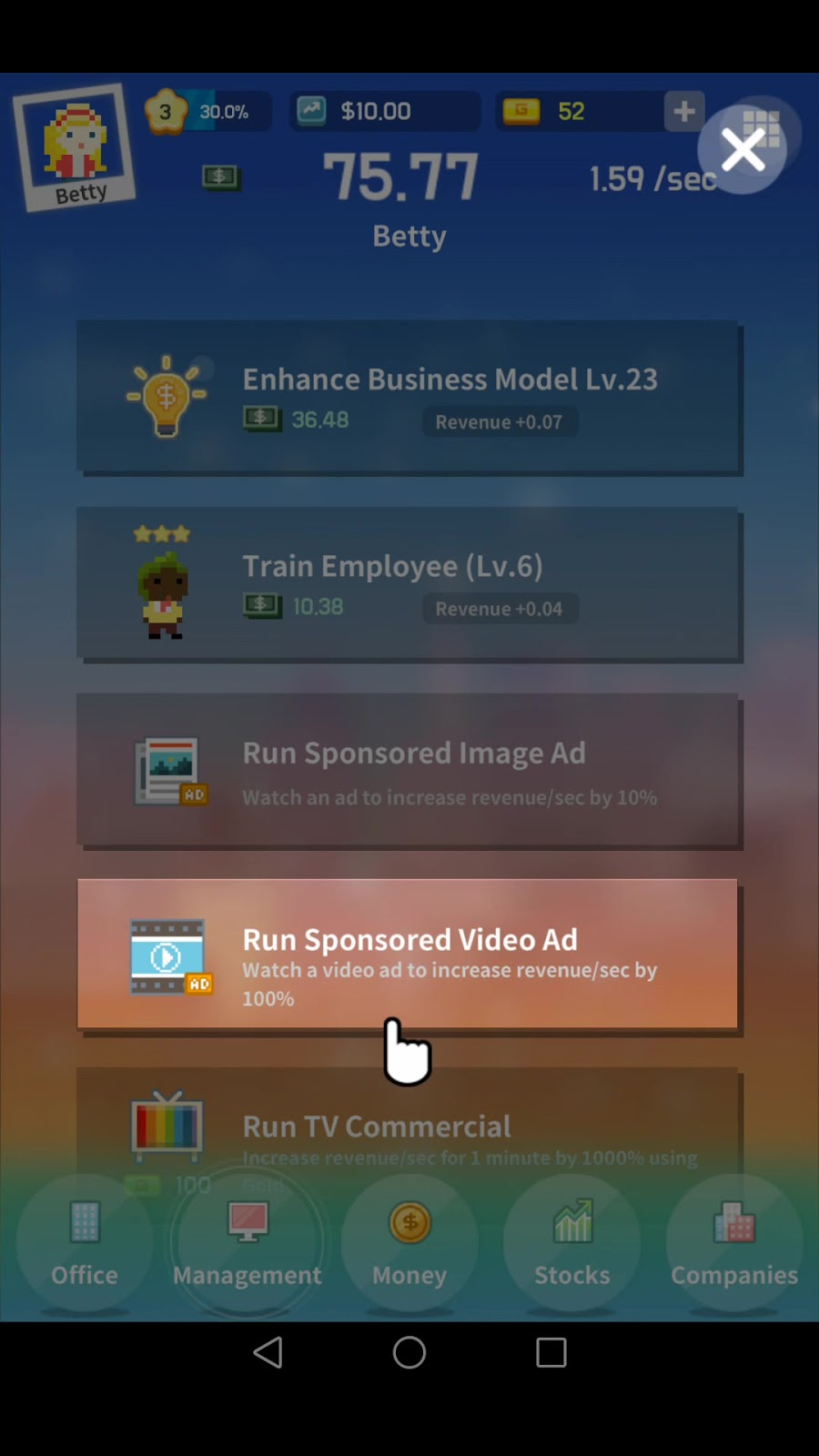Switch to the Office tab

point(85,1243)
